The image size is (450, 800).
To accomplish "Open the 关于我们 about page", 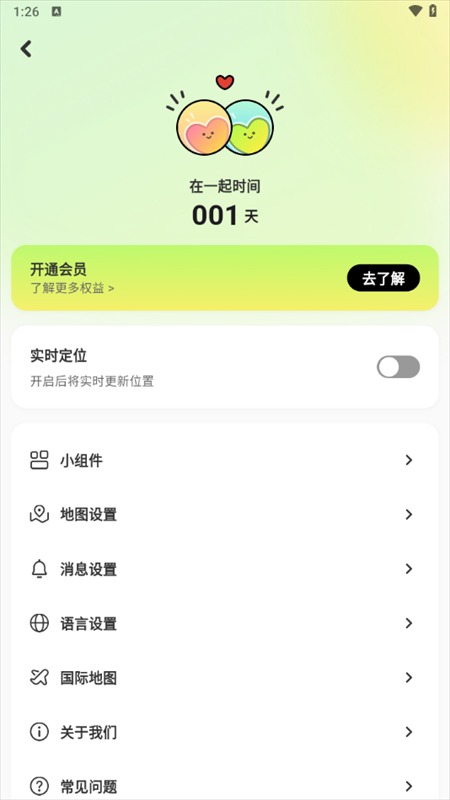I will pyautogui.click(x=225, y=732).
